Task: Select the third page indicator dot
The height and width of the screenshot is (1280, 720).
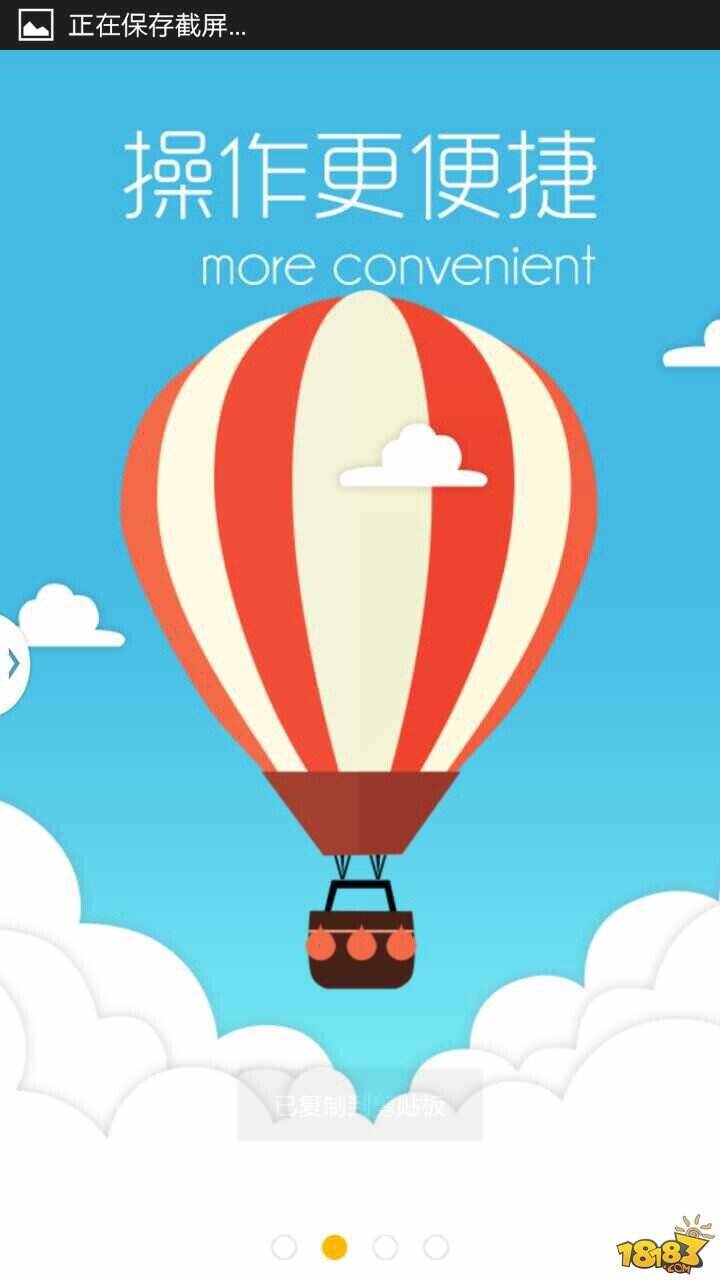Action: [385, 1247]
